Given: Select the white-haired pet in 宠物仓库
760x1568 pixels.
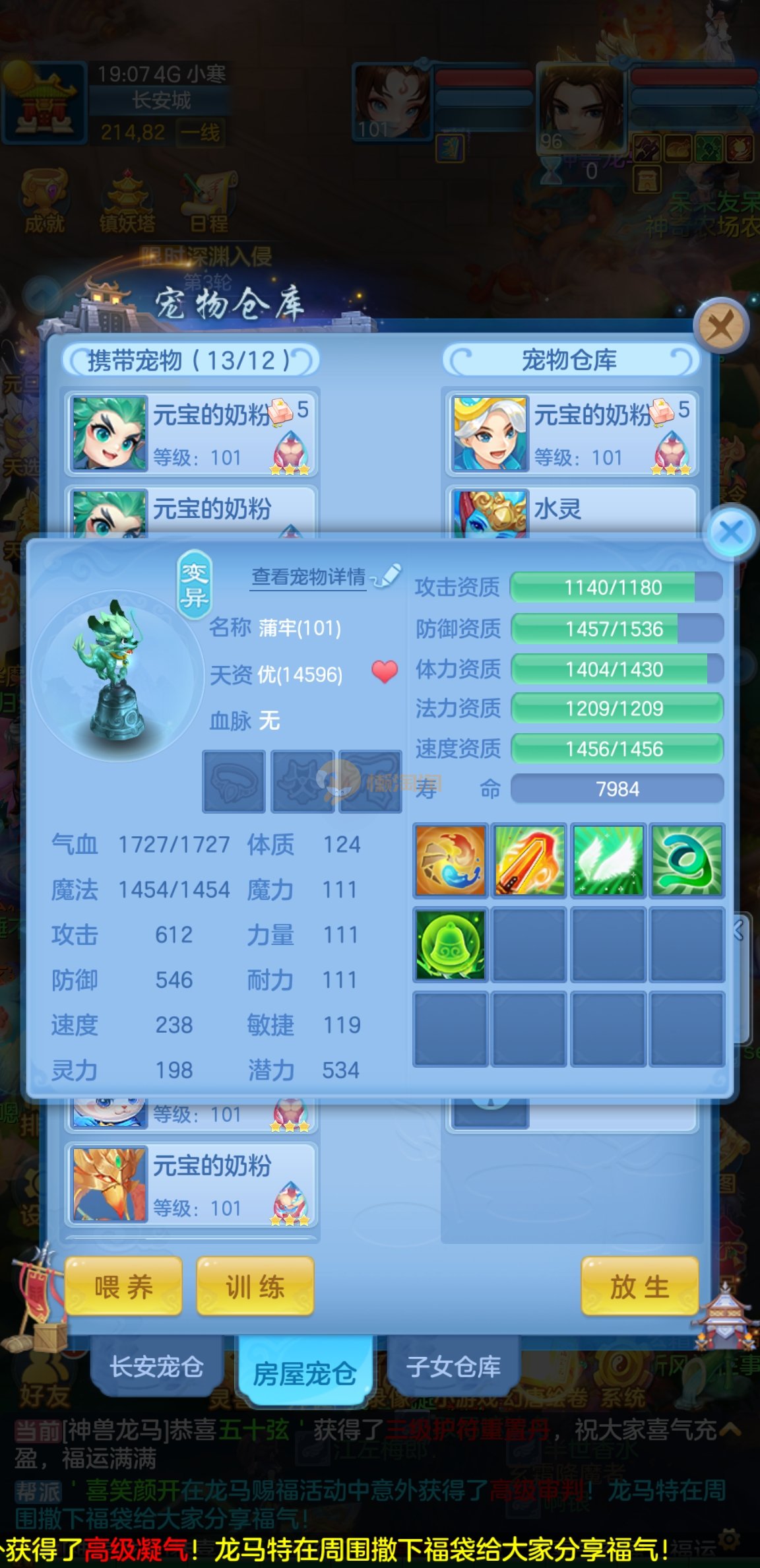Looking at the screenshot, I should pos(571,433).
